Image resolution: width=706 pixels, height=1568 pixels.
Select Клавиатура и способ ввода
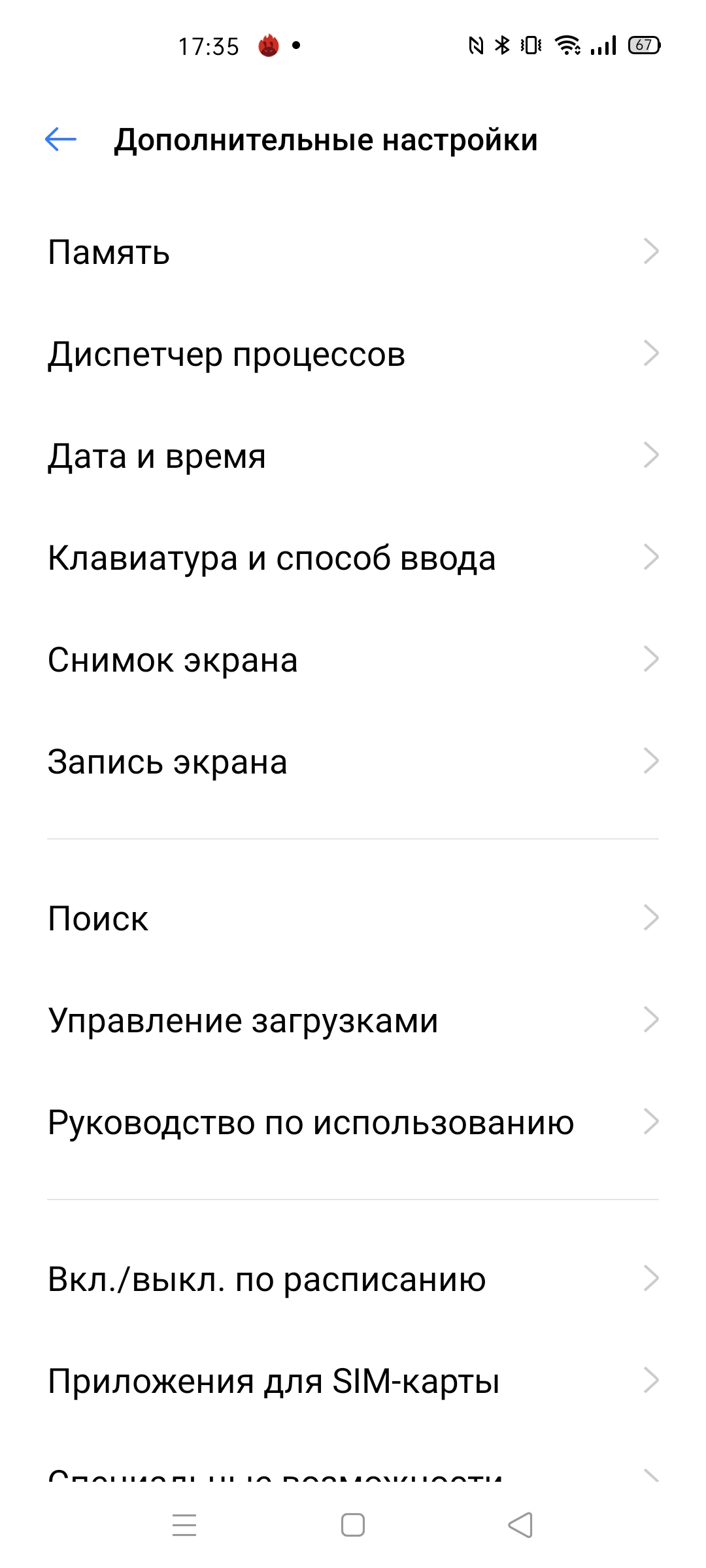click(x=353, y=558)
